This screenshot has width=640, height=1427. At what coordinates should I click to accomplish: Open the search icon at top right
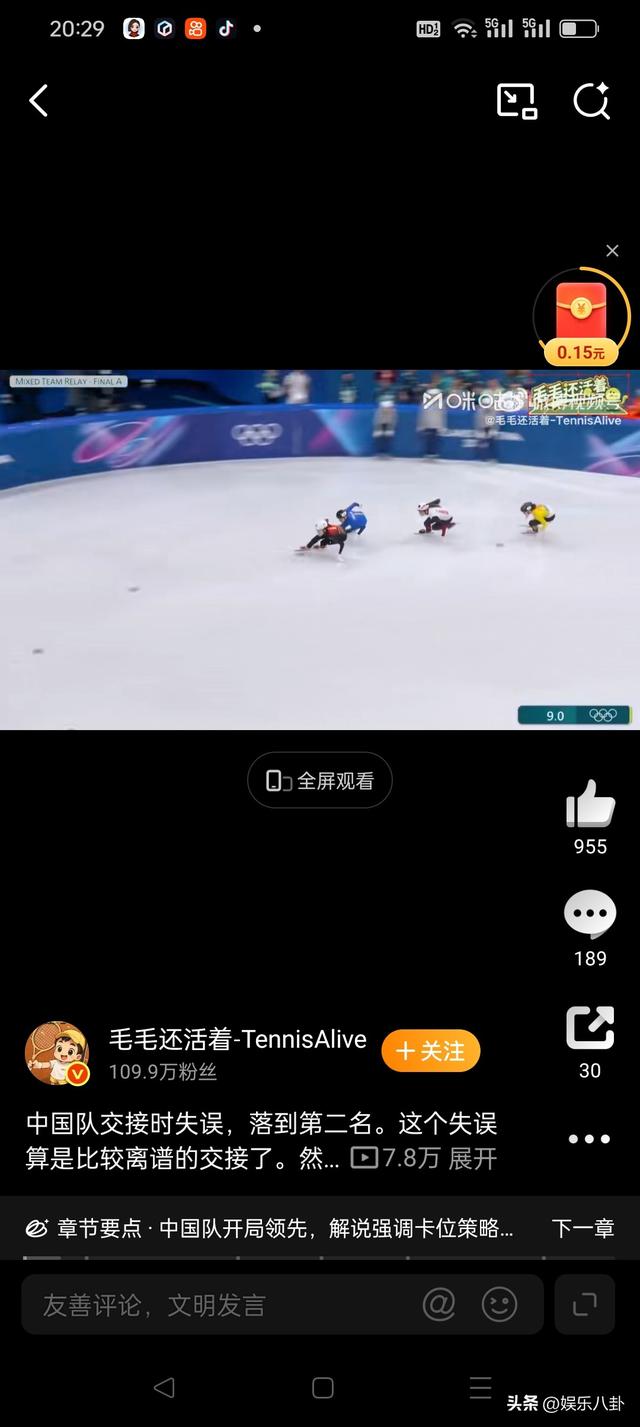pos(591,101)
